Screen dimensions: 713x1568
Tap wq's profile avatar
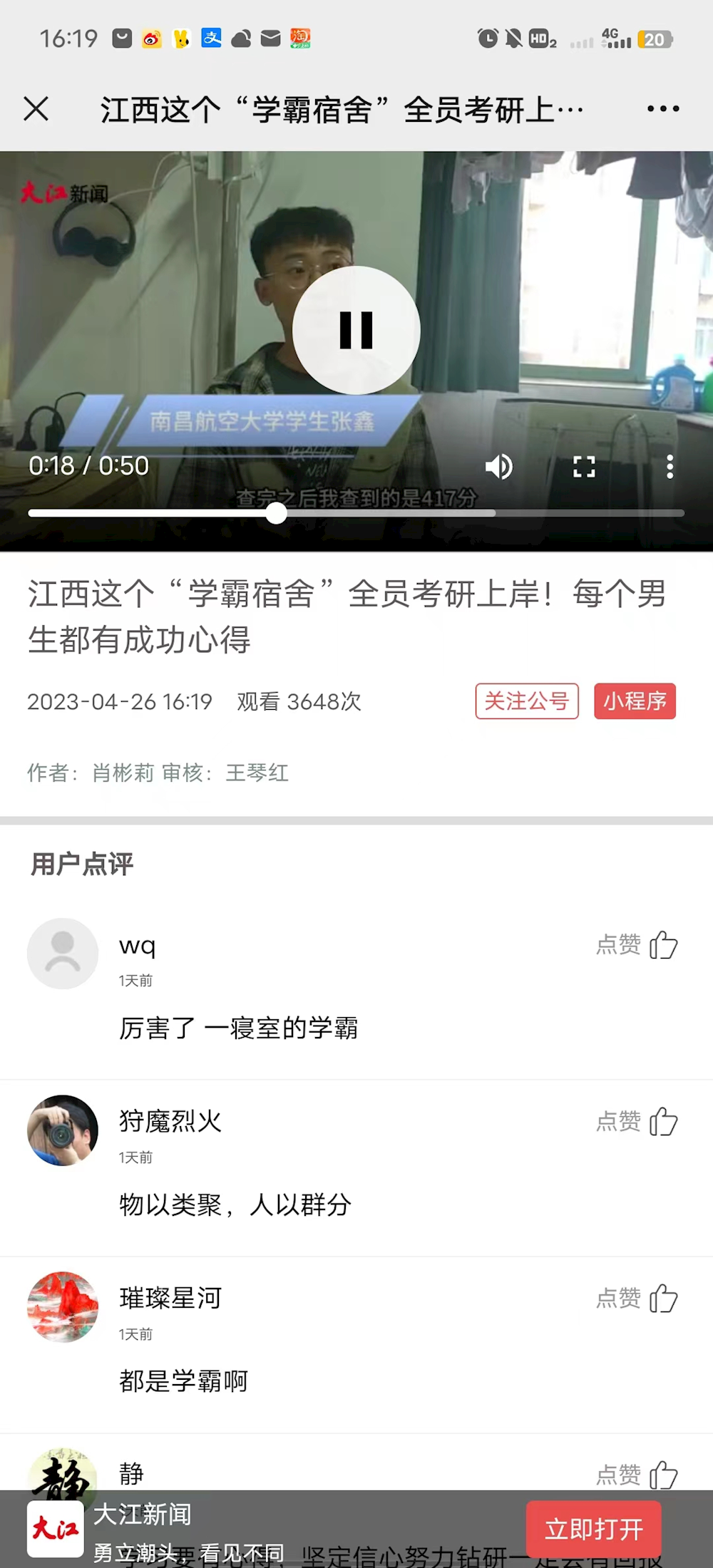tap(62, 954)
